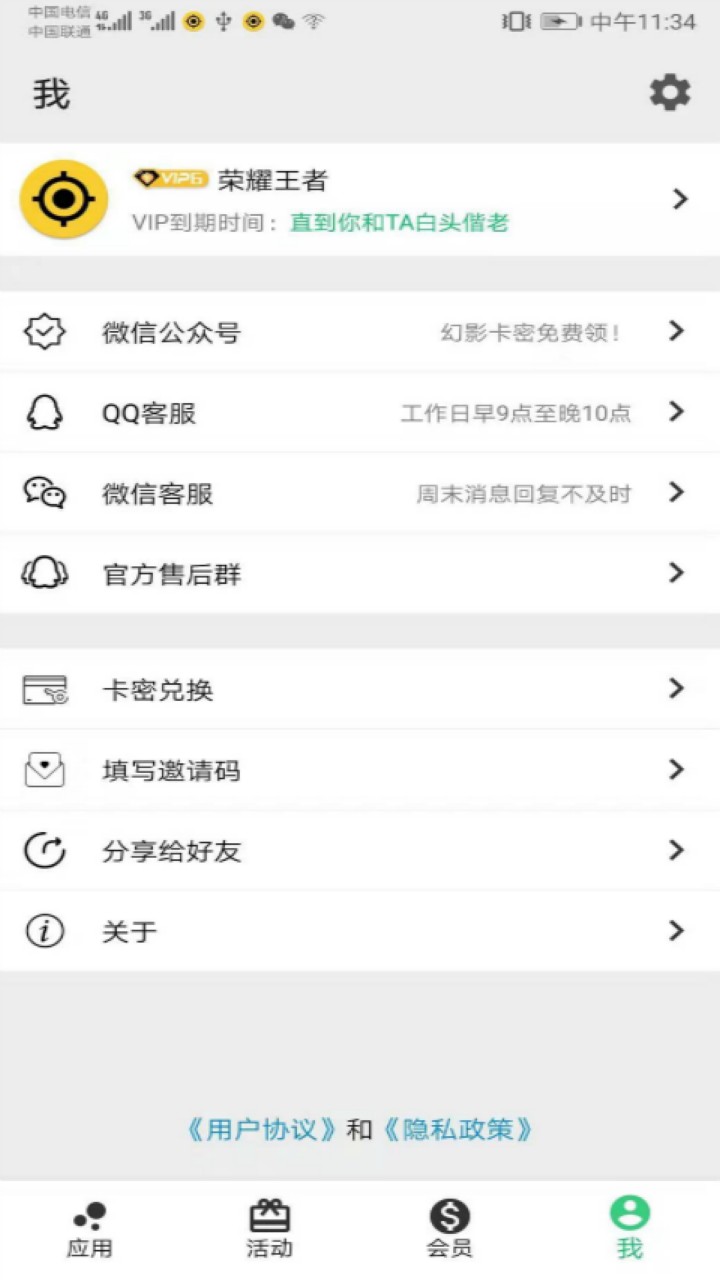Open 微信客服 customer service
This screenshot has height=1280, width=720.
click(360, 493)
